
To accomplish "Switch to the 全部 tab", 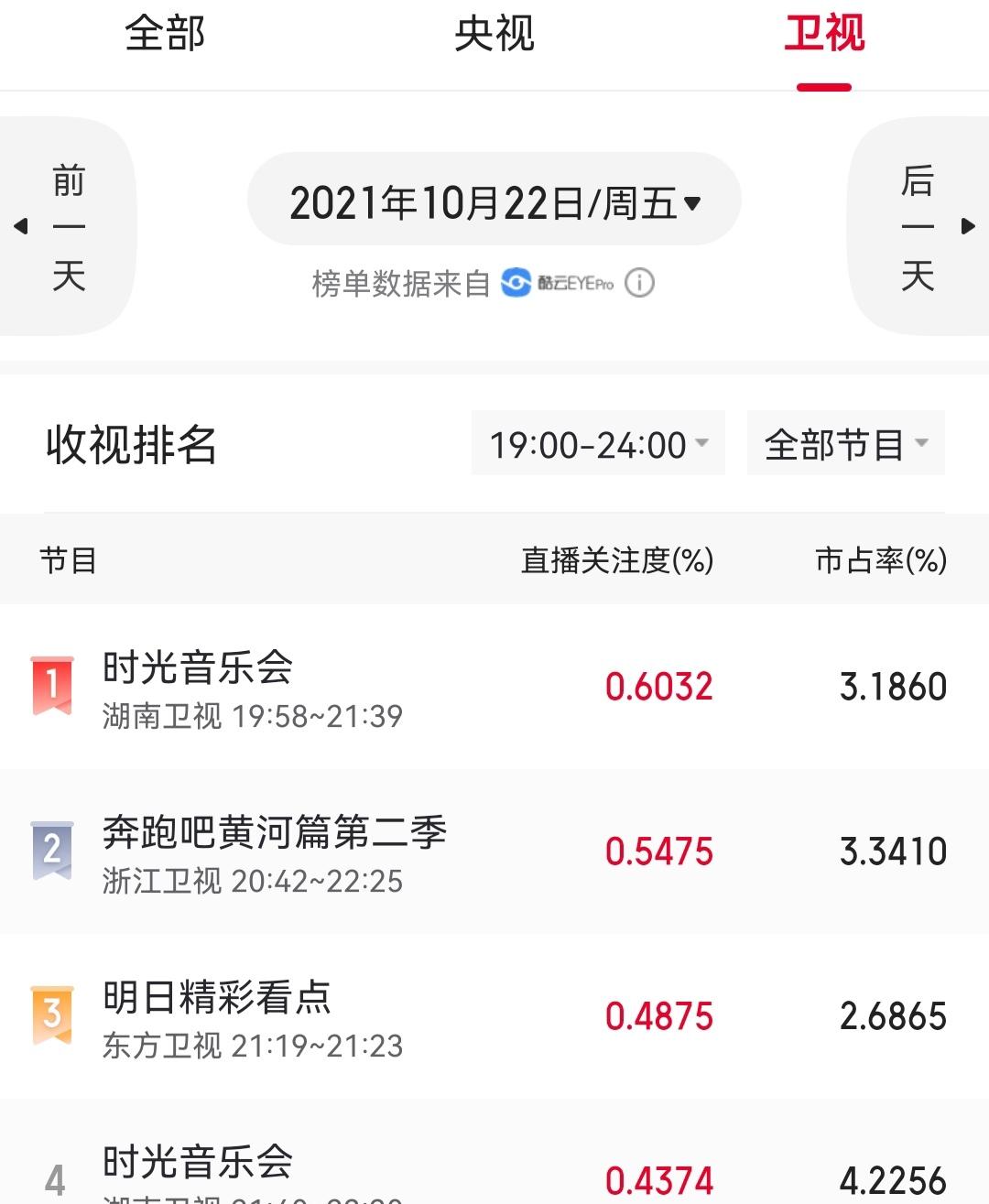I will [x=165, y=35].
